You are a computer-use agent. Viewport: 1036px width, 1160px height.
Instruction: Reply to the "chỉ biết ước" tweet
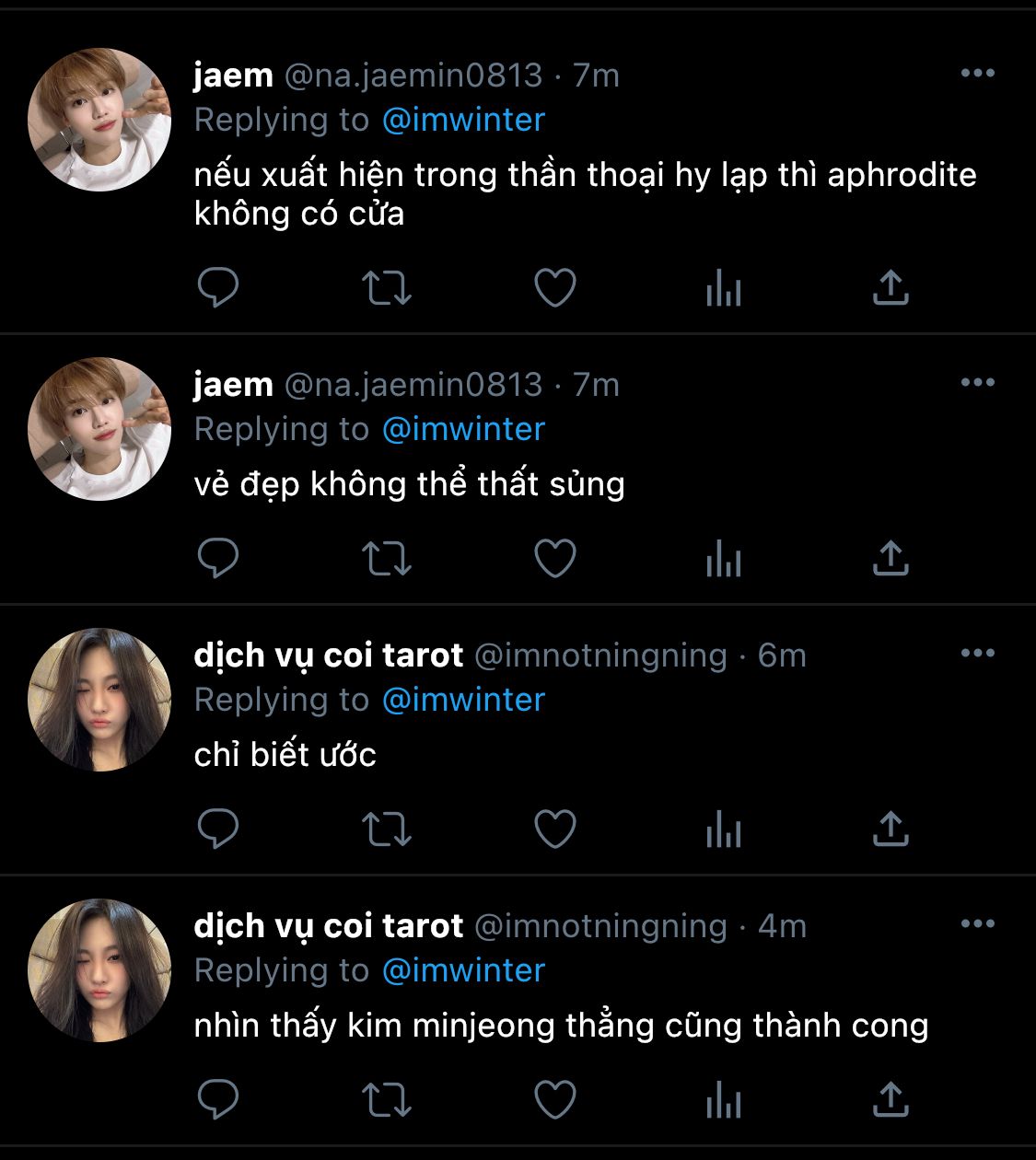tap(218, 829)
